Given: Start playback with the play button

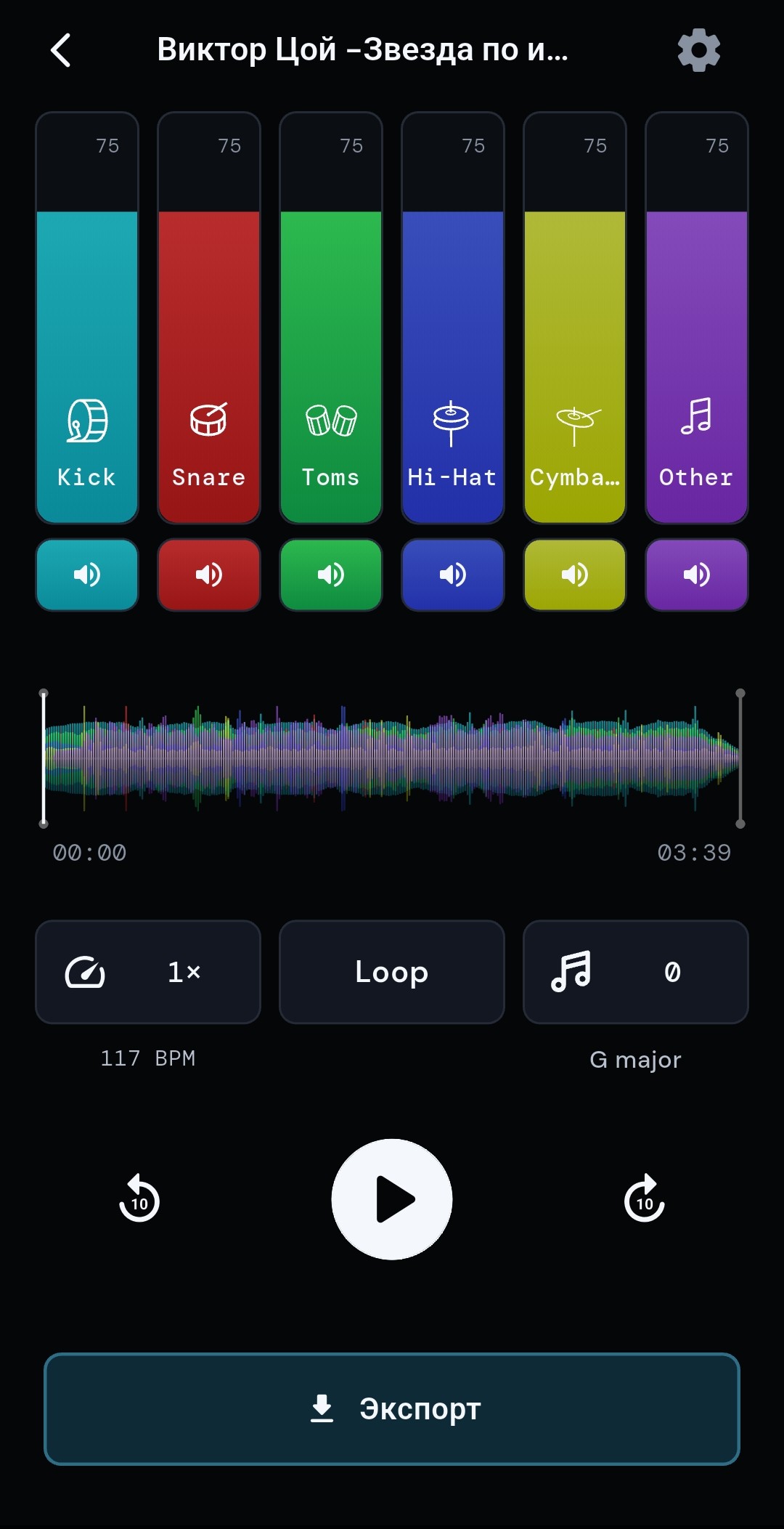Looking at the screenshot, I should point(392,1199).
